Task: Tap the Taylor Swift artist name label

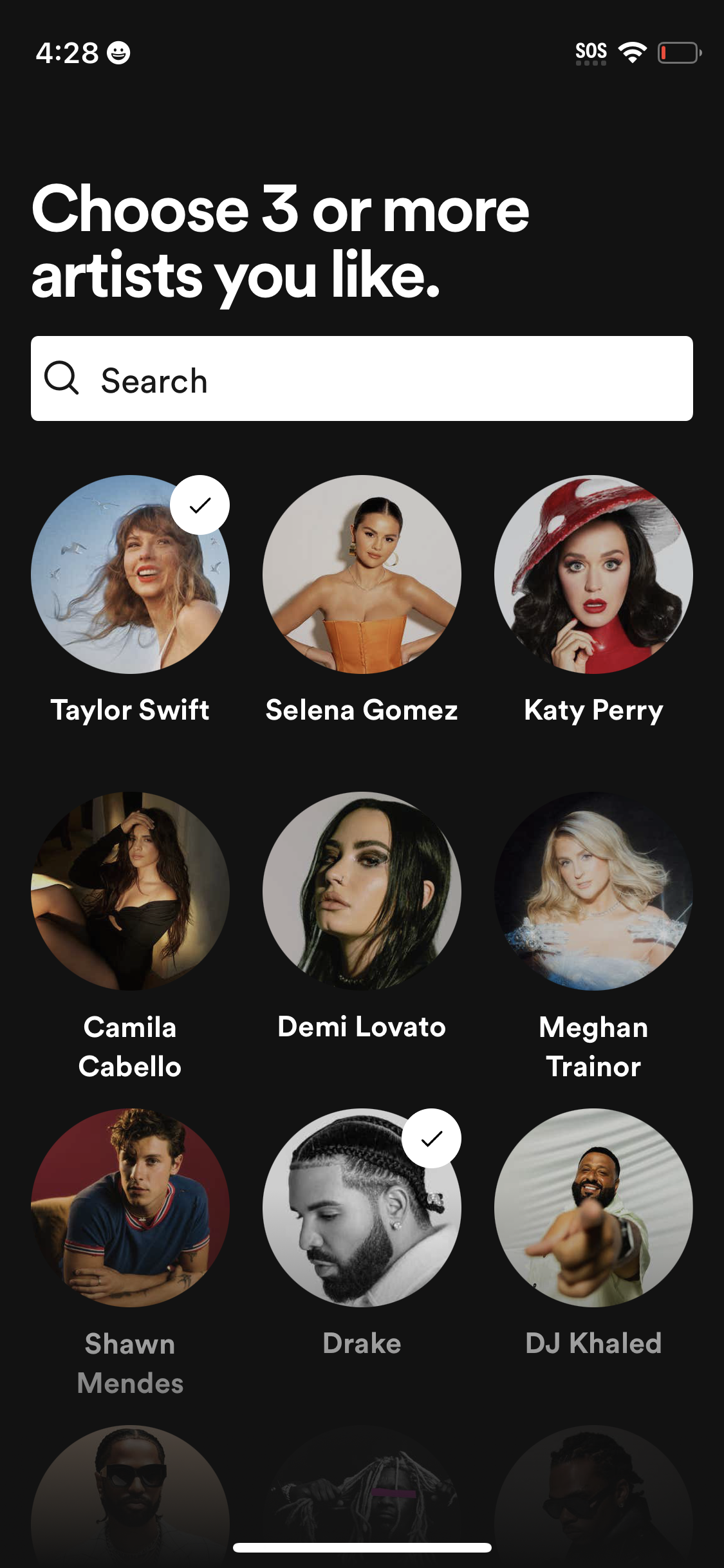Action: pyautogui.click(x=130, y=710)
